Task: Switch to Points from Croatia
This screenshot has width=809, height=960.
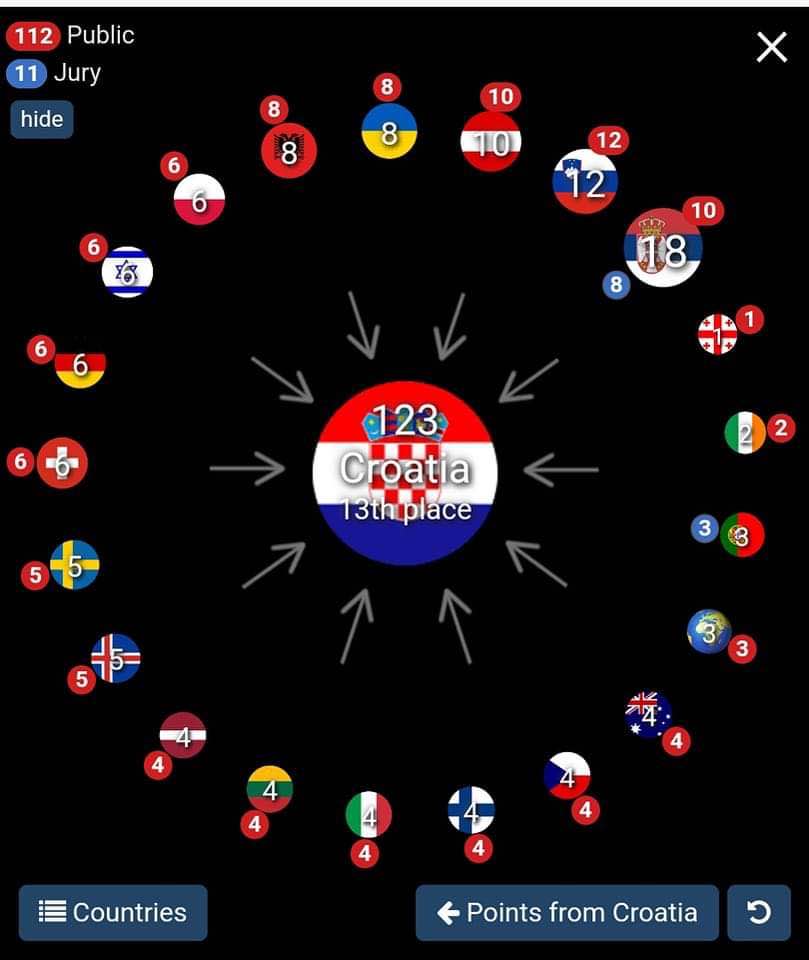Action: [567, 912]
